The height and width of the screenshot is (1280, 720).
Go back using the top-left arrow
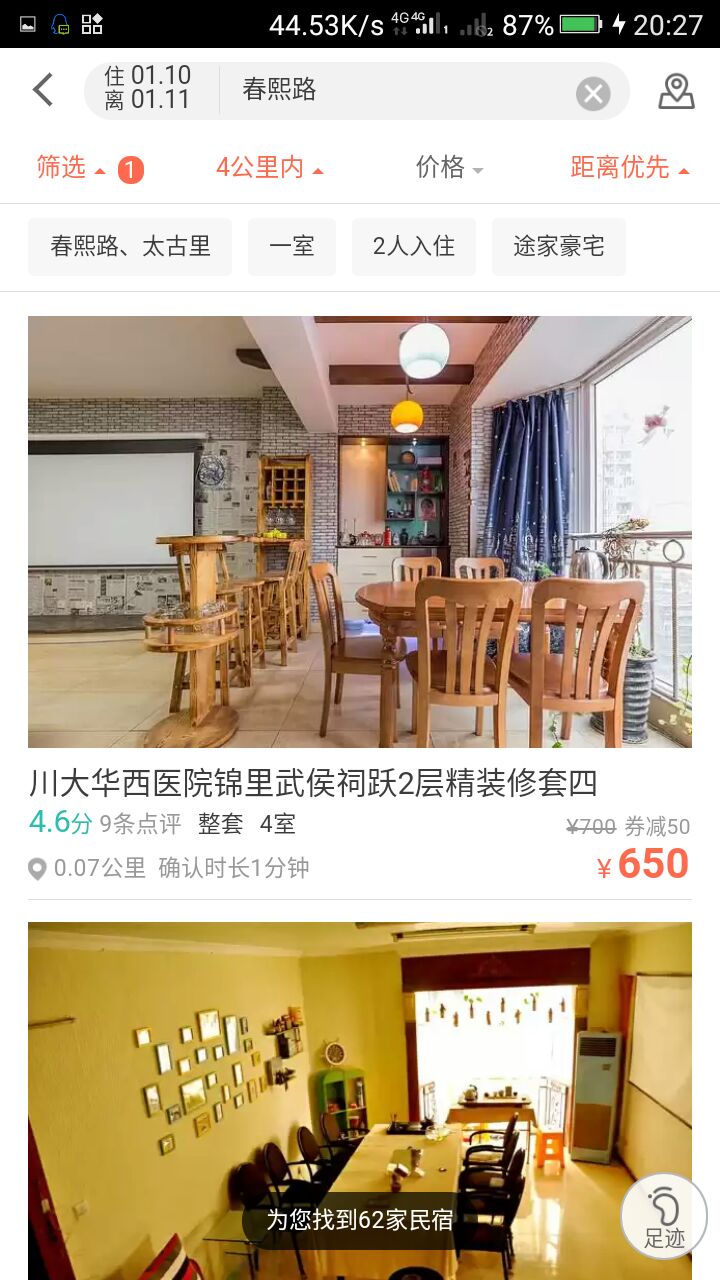[x=42, y=90]
